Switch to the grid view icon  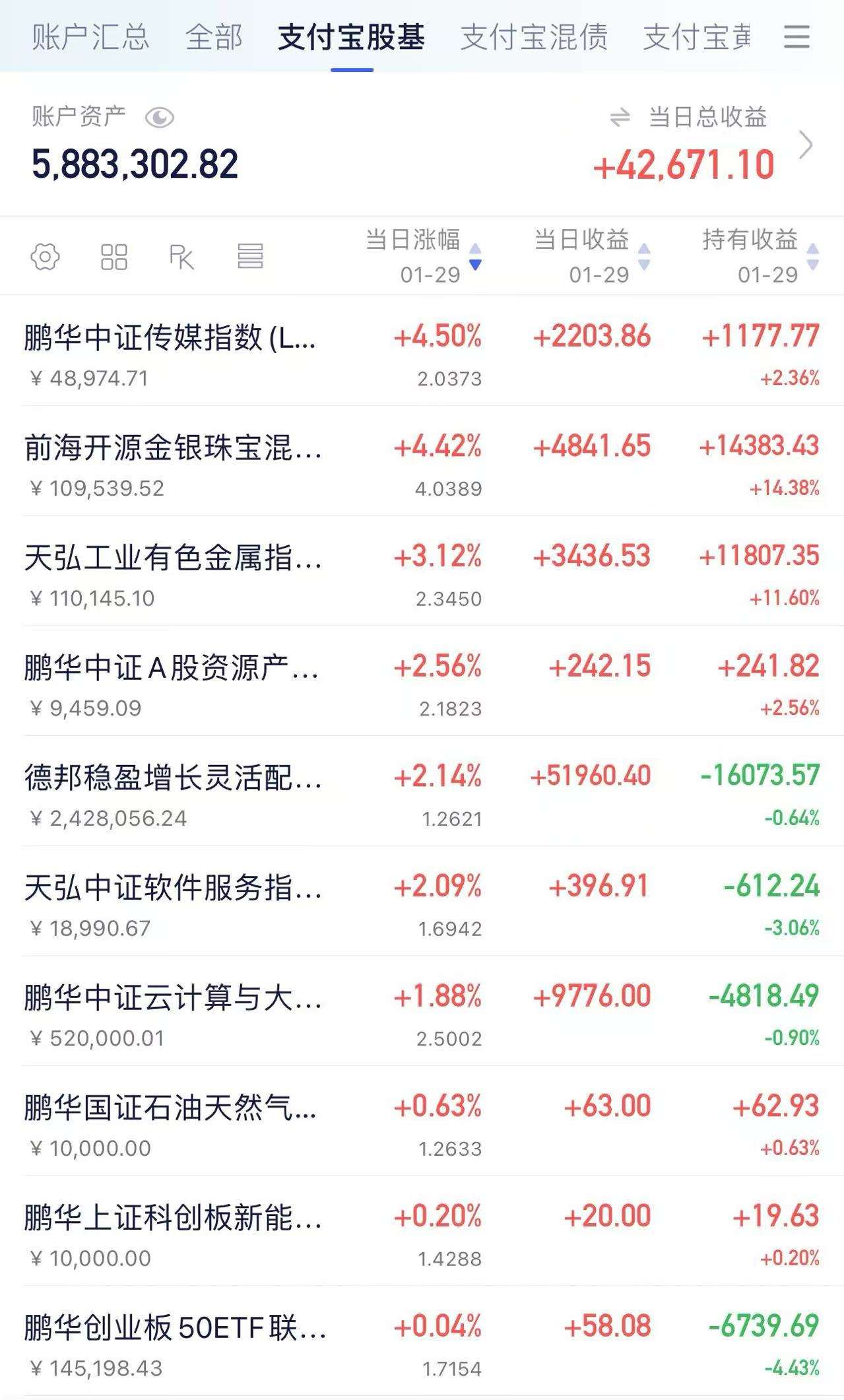pyautogui.click(x=114, y=257)
